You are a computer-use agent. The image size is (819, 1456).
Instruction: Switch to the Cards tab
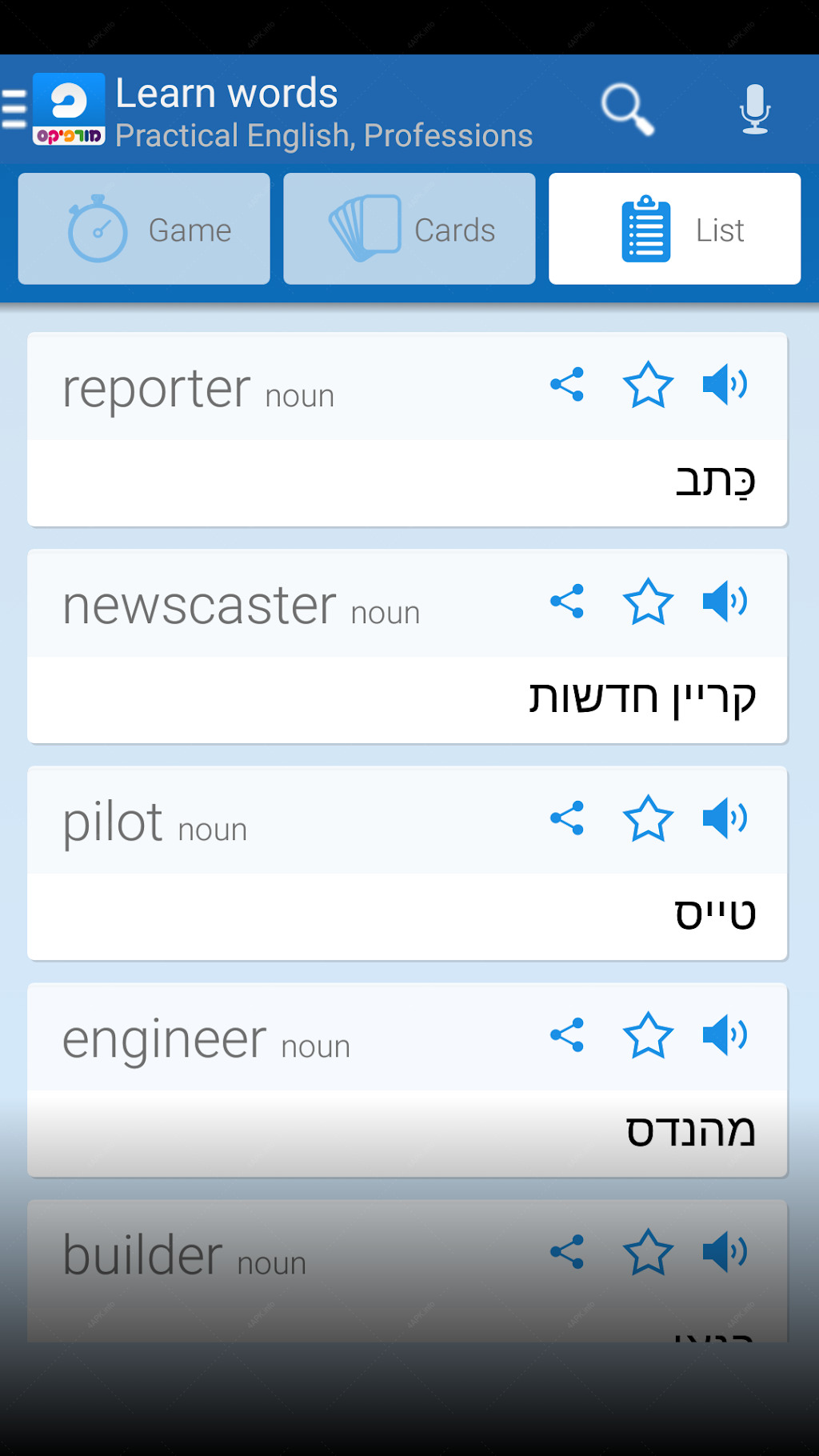(409, 229)
